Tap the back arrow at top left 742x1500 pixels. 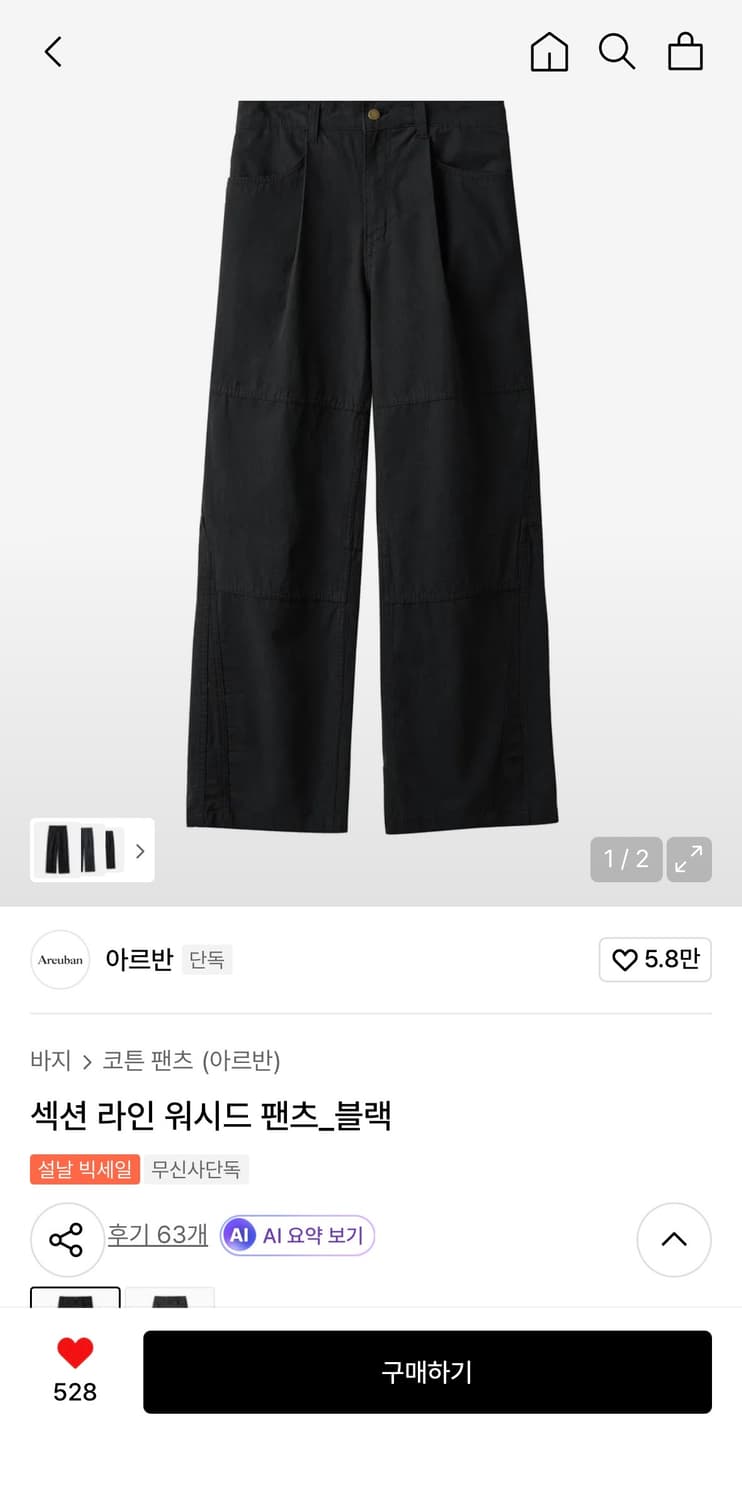point(52,52)
